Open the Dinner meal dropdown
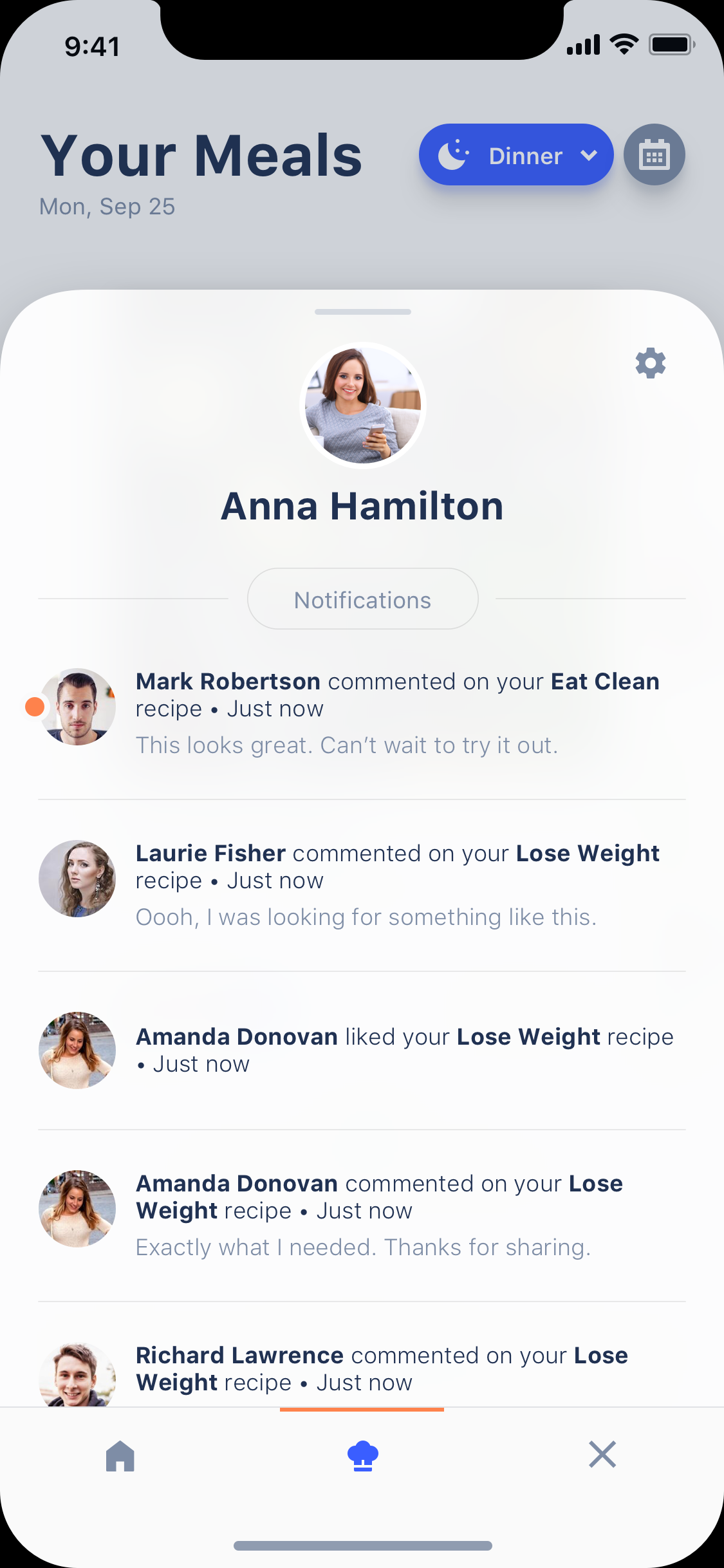The image size is (724, 1568). pos(516,155)
